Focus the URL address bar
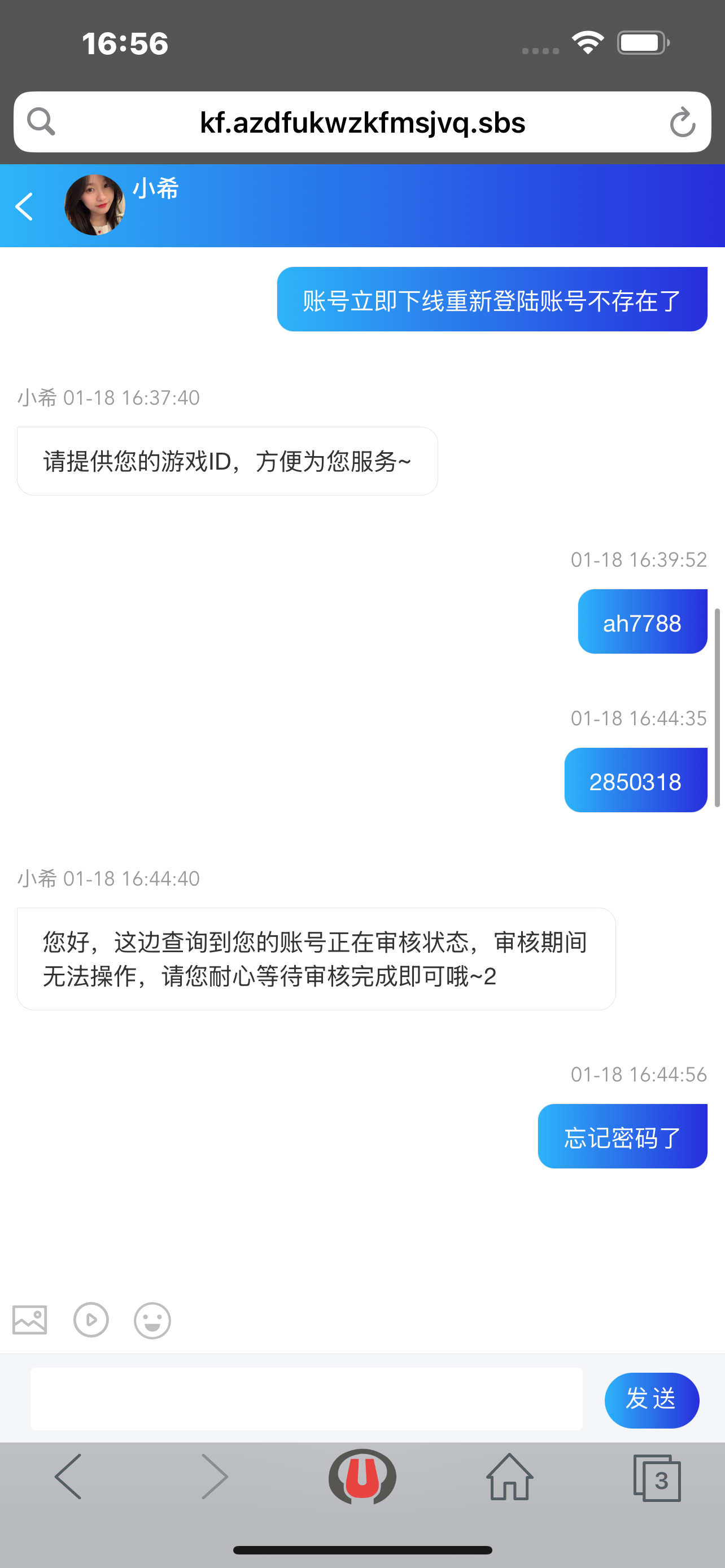 [362, 122]
